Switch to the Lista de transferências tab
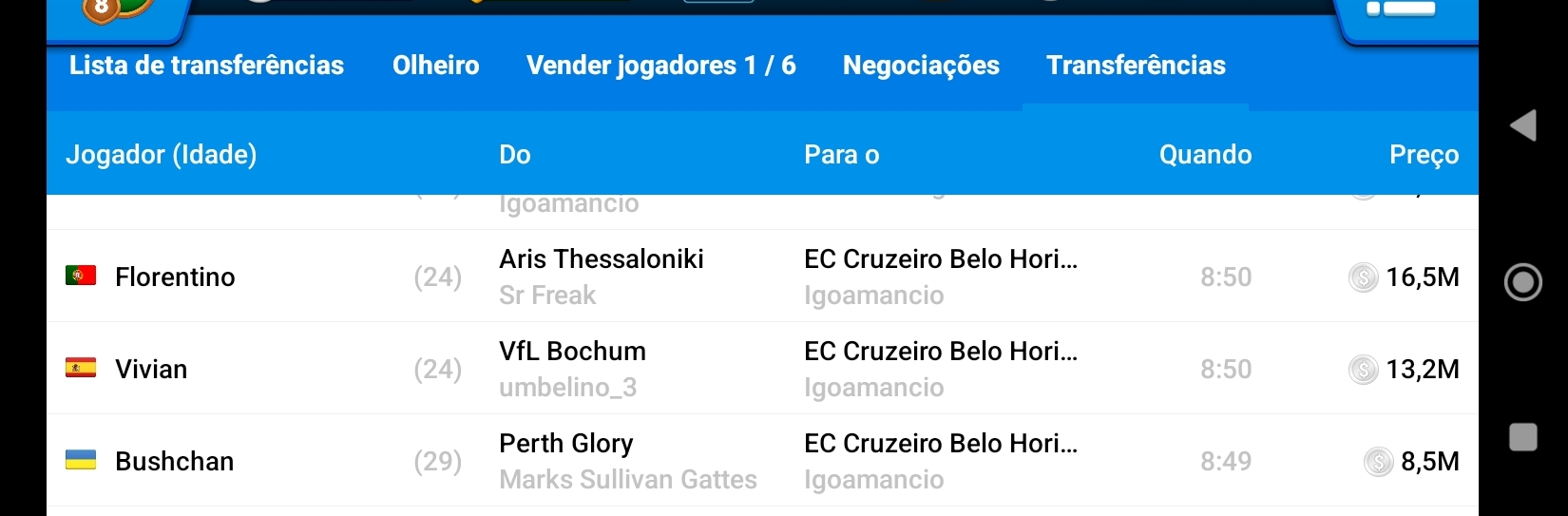The image size is (1568, 516). (x=206, y=66)
